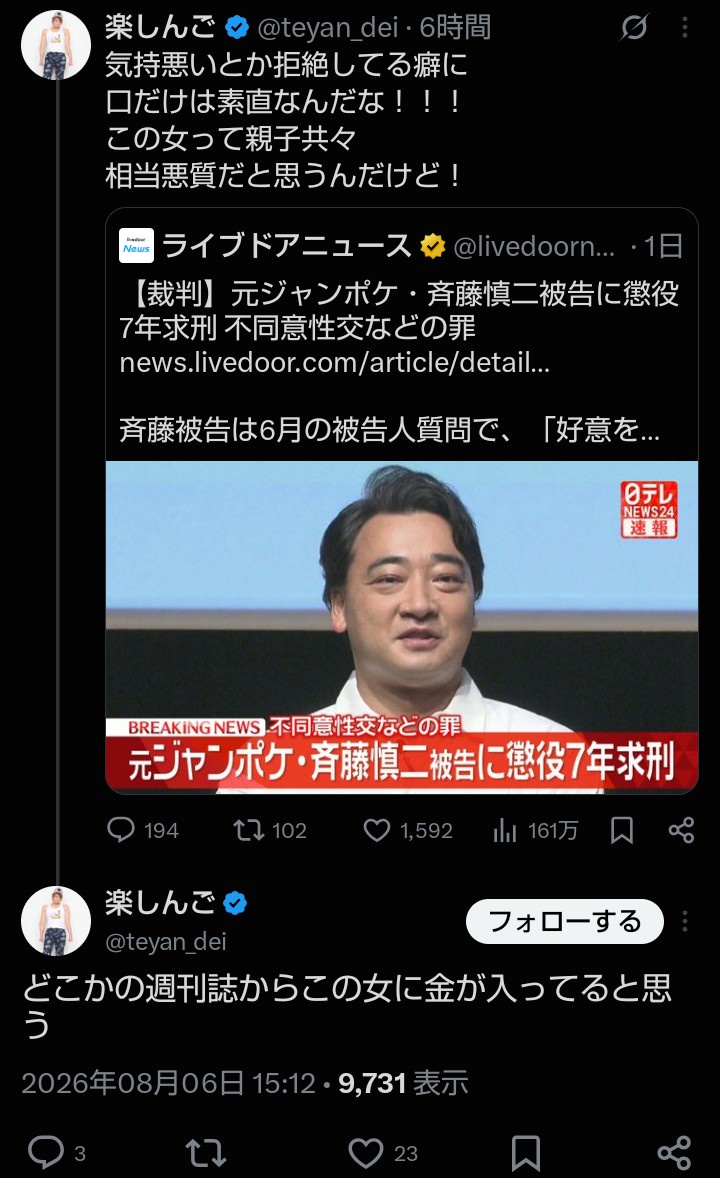View analytics showing 161万 views
720x1178 pixels.
pyautogui.click(x=535, y=830)
